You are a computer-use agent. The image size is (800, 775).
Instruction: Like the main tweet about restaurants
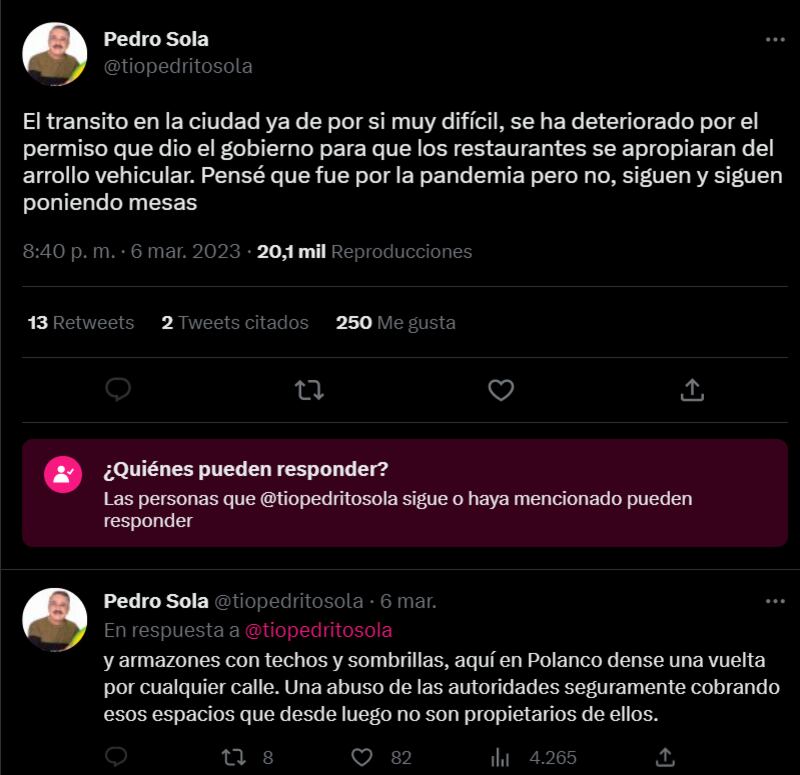click(x=500, y=390)
